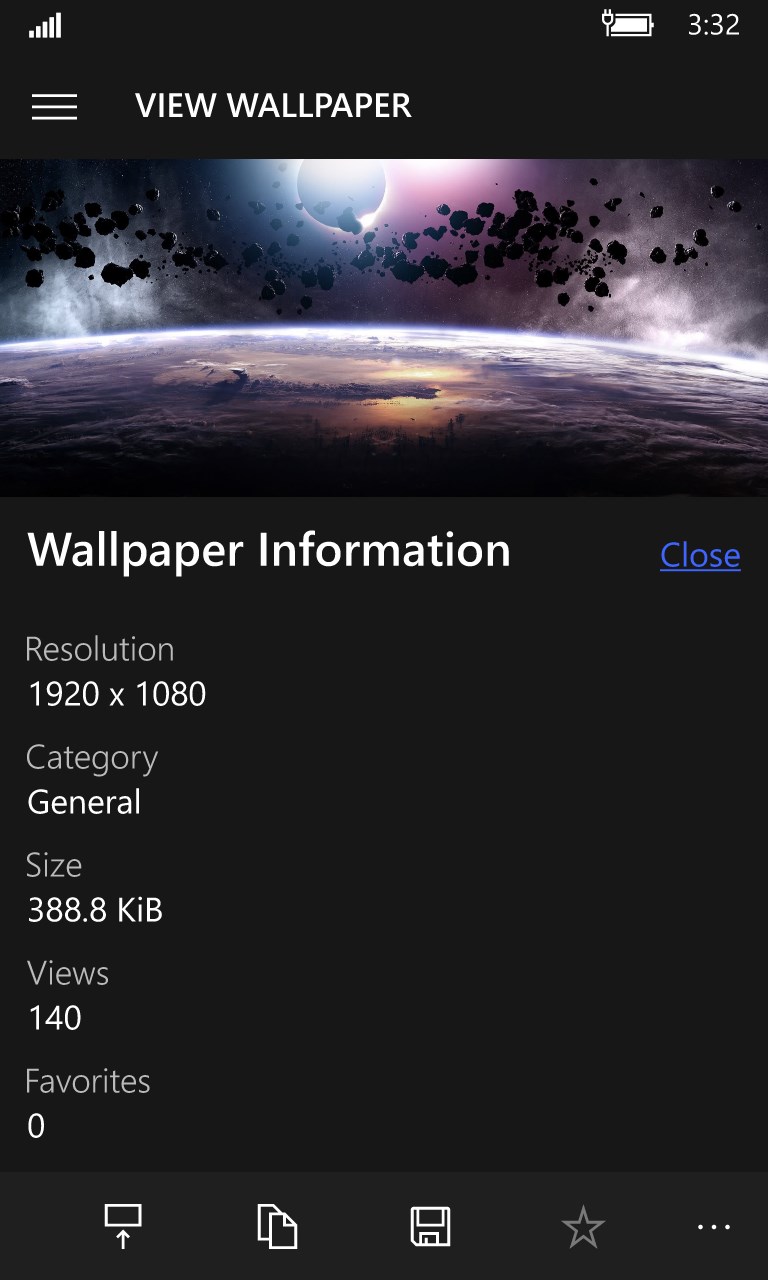This screenshot has width=768, height=1280.
Task: Copy the wallpaper image
Action: [276, 1226]
